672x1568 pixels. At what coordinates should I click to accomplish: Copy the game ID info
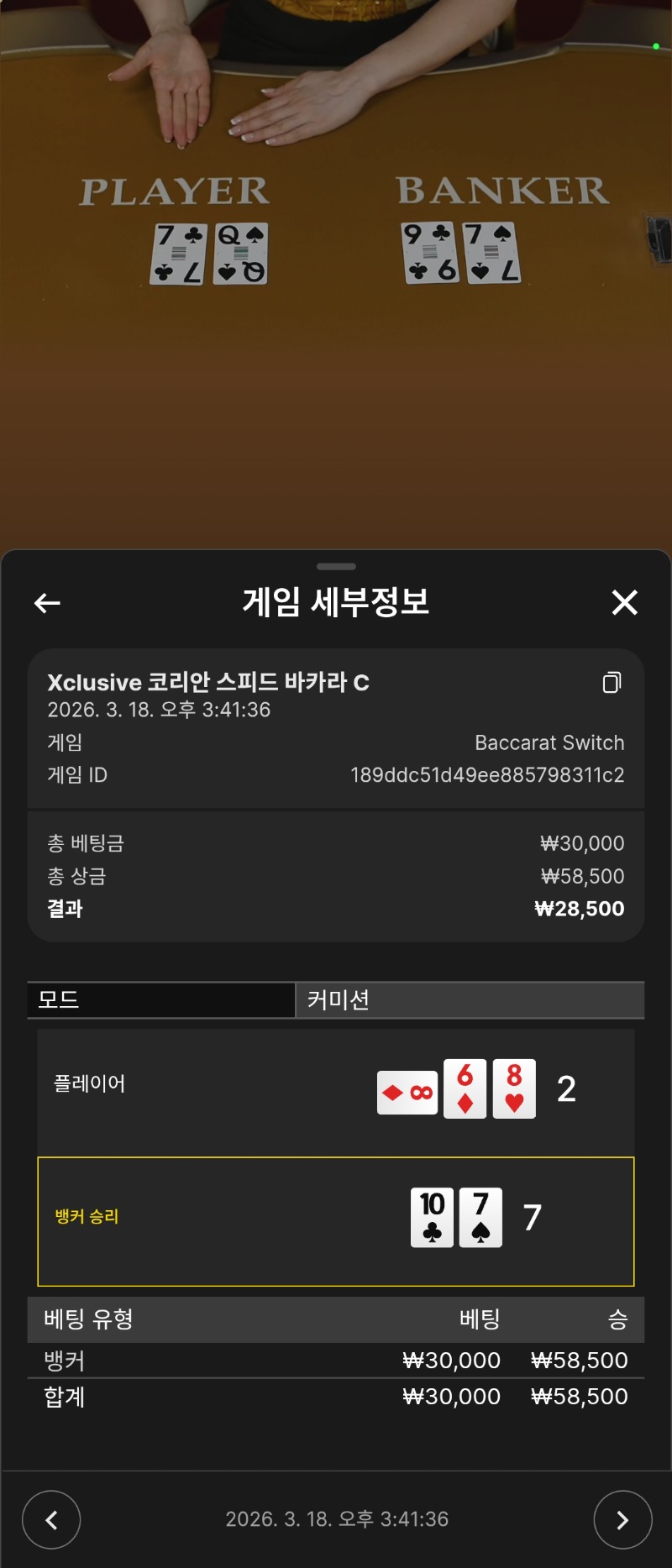(x=612, y=682)
